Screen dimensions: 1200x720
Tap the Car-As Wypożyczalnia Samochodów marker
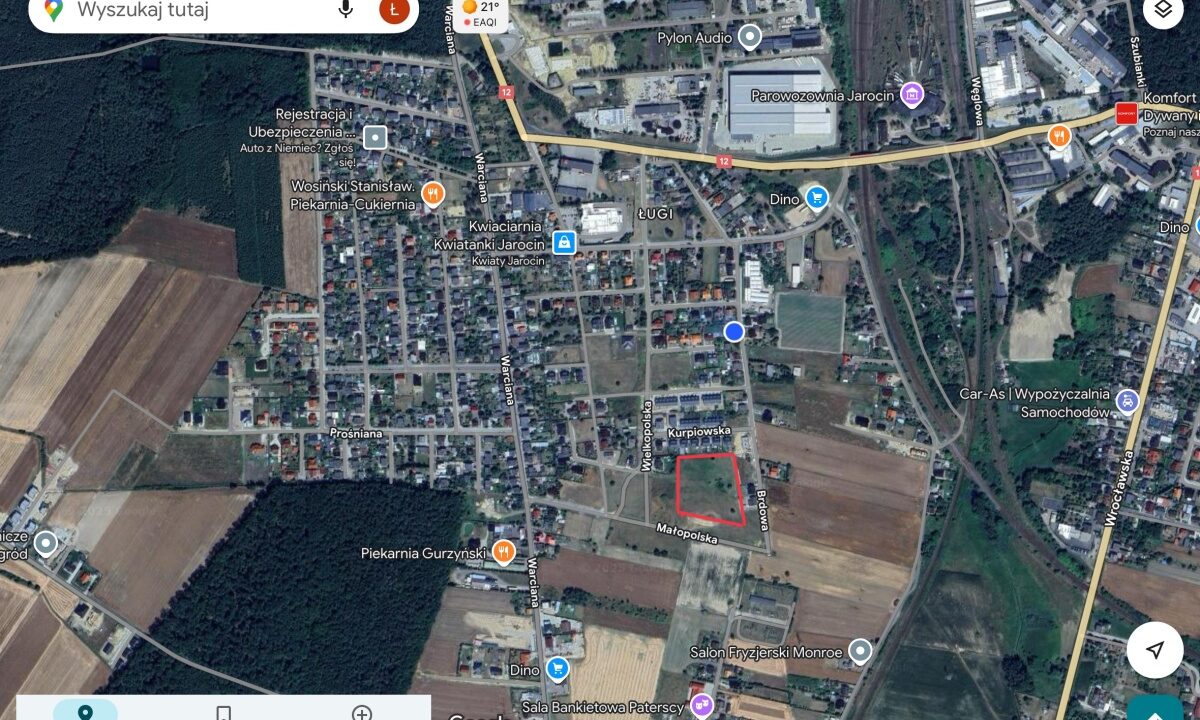point(1127,402)
